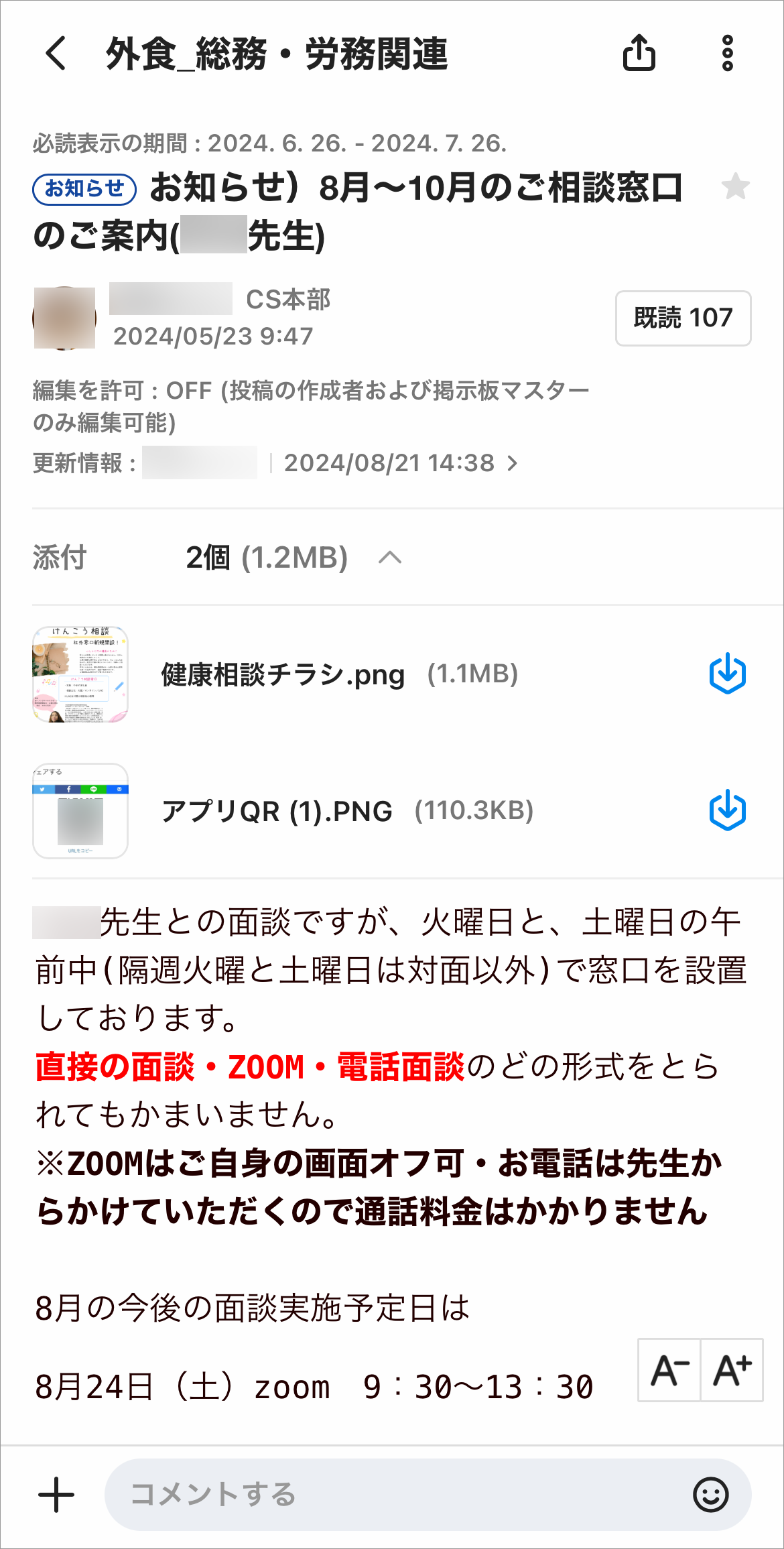Open the アプリQR (1).PNG attachment
The image size is (784, 1549).
277,811
